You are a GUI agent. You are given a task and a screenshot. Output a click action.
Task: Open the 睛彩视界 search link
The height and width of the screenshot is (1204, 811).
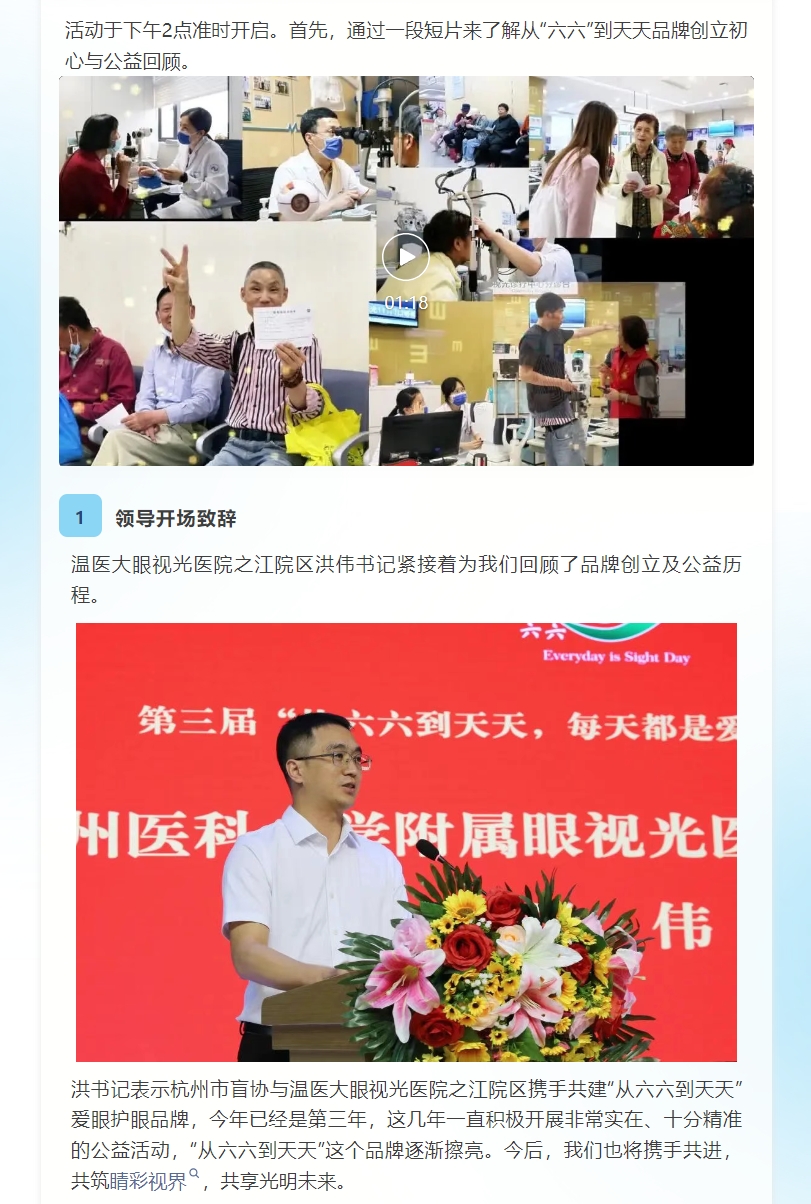click(x=150, y=1181)
